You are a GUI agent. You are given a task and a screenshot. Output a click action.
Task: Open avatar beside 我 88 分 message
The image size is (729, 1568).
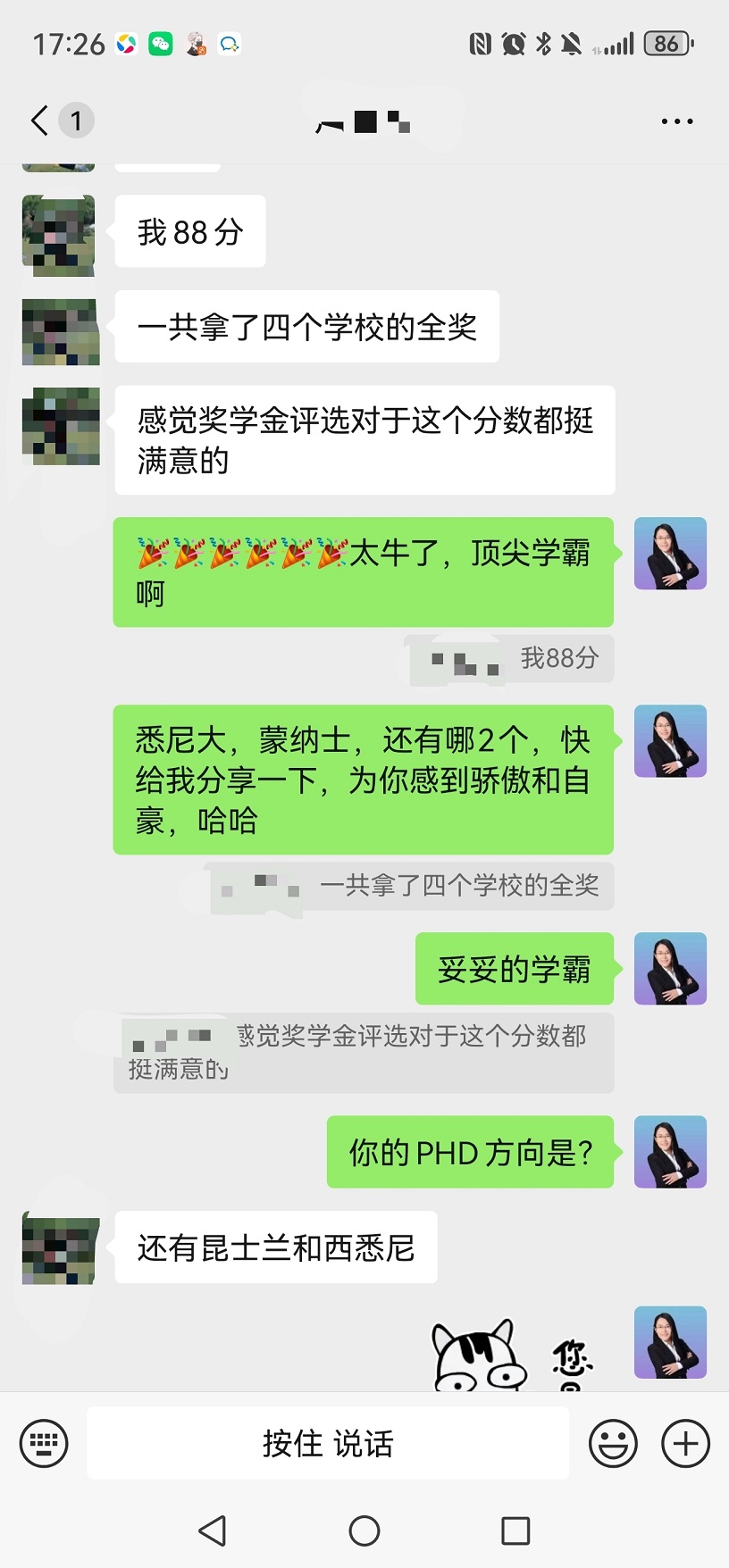[x=59, y=235]
